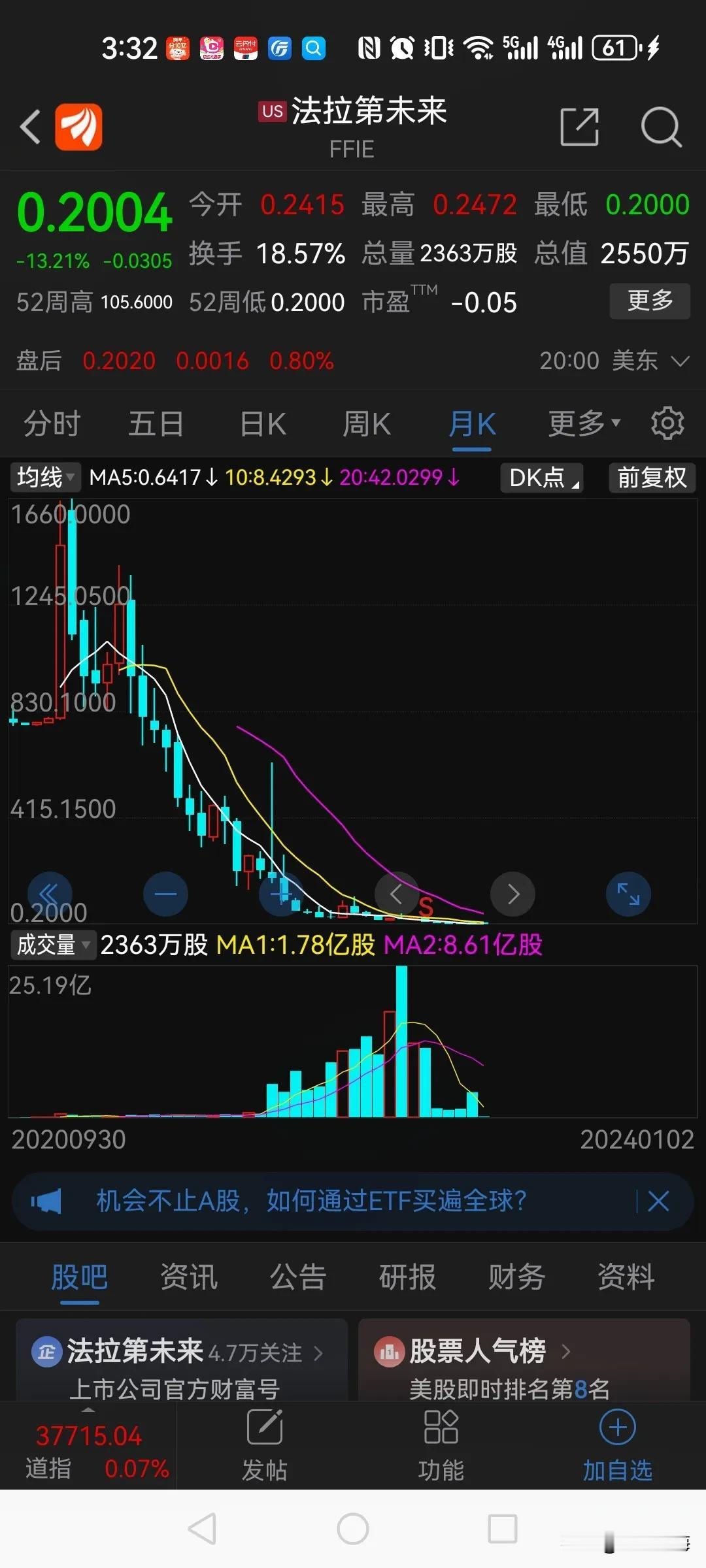
Task: Open 更多 chart period dropdown
Action: (x=584, y=424)
